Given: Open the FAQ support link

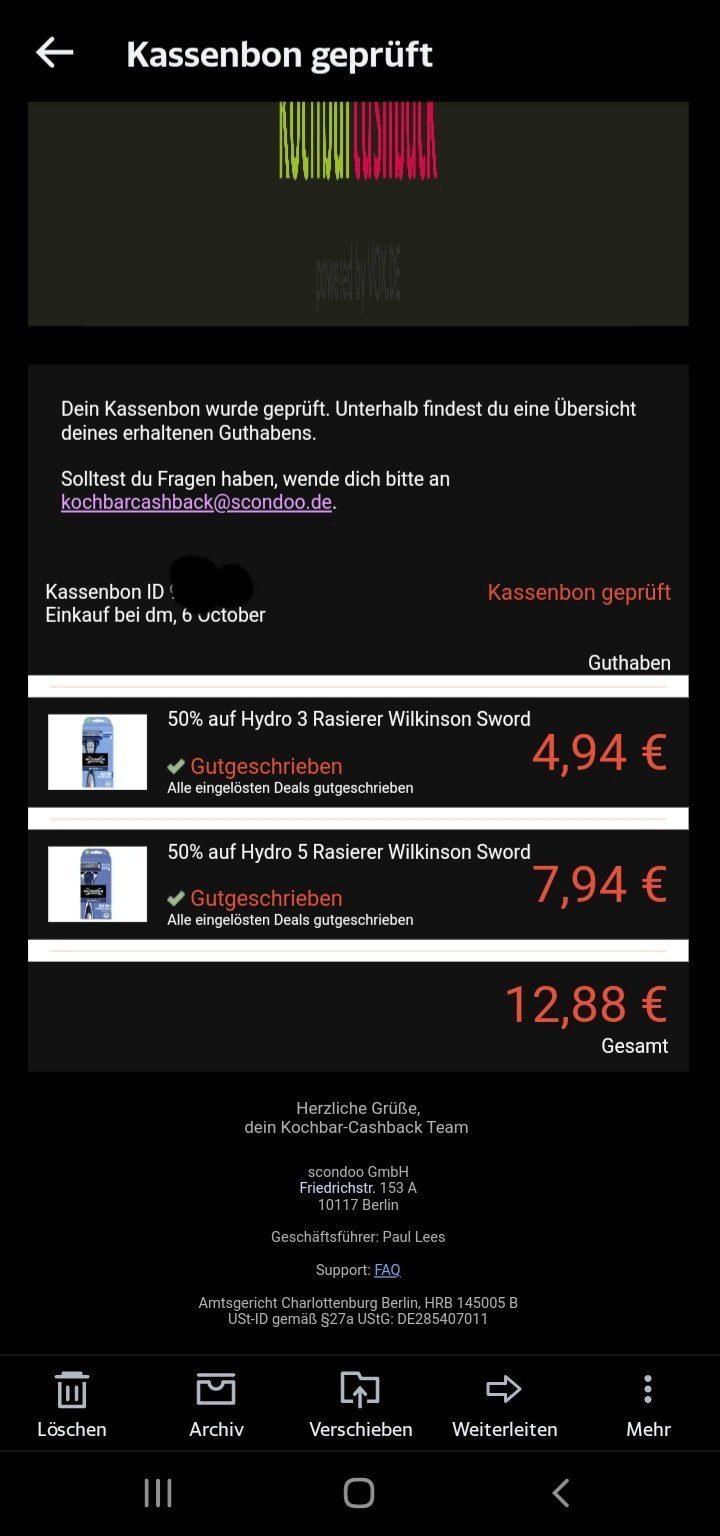Looking at the screenshot, I should pyautogui.click(x=387, y=1270).
